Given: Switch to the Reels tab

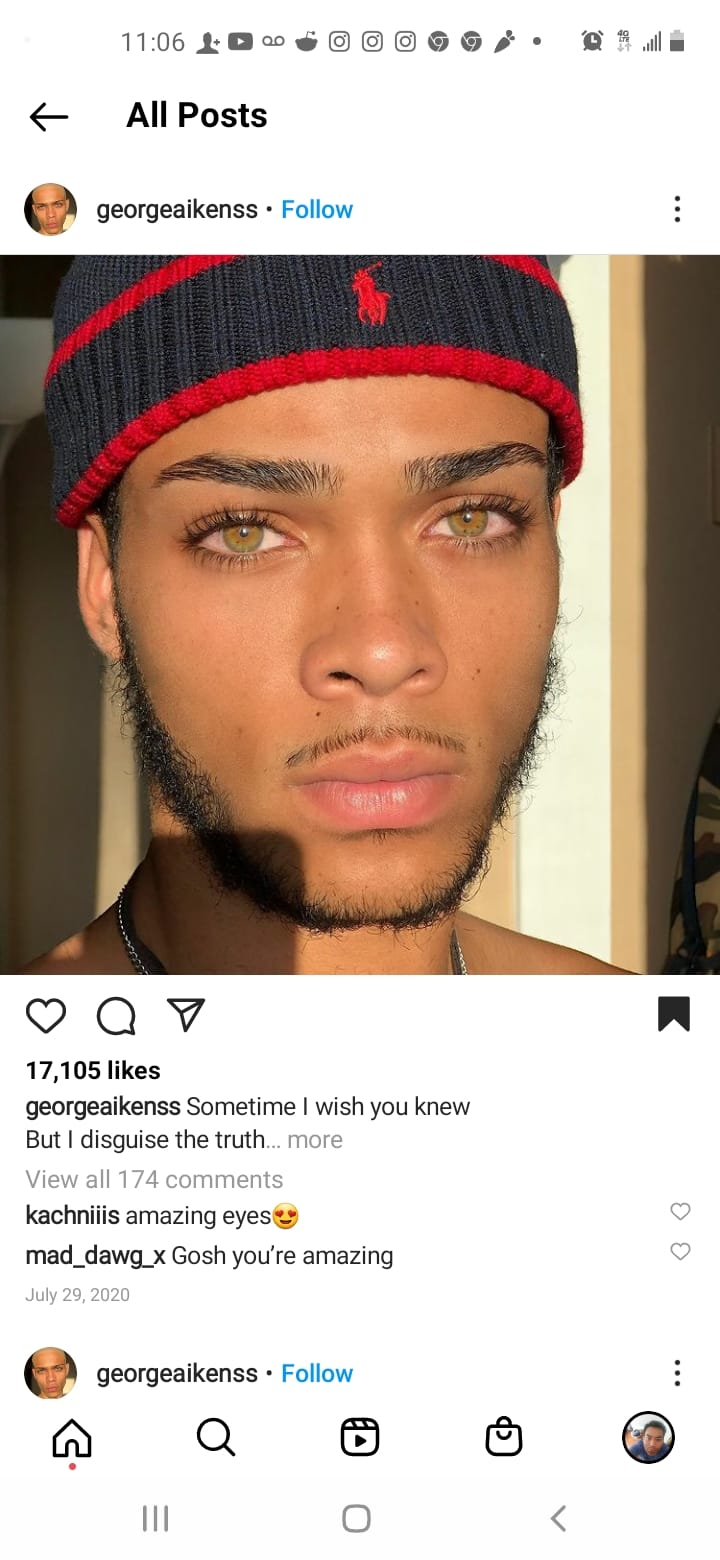Looking at the screenshot, I should point(360,1438).
